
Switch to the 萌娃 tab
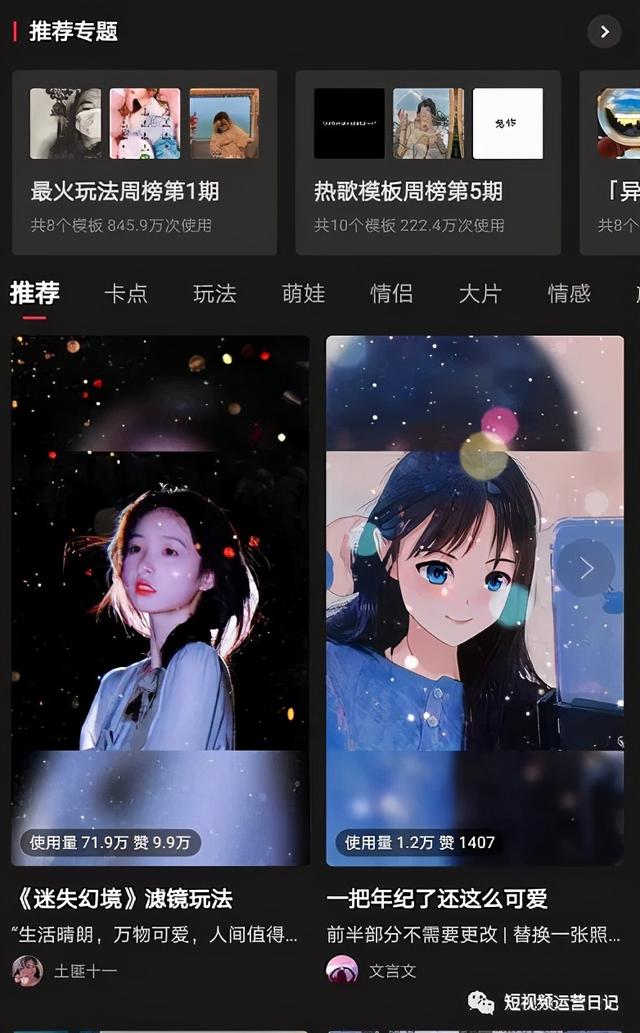(x=304, y=293)
